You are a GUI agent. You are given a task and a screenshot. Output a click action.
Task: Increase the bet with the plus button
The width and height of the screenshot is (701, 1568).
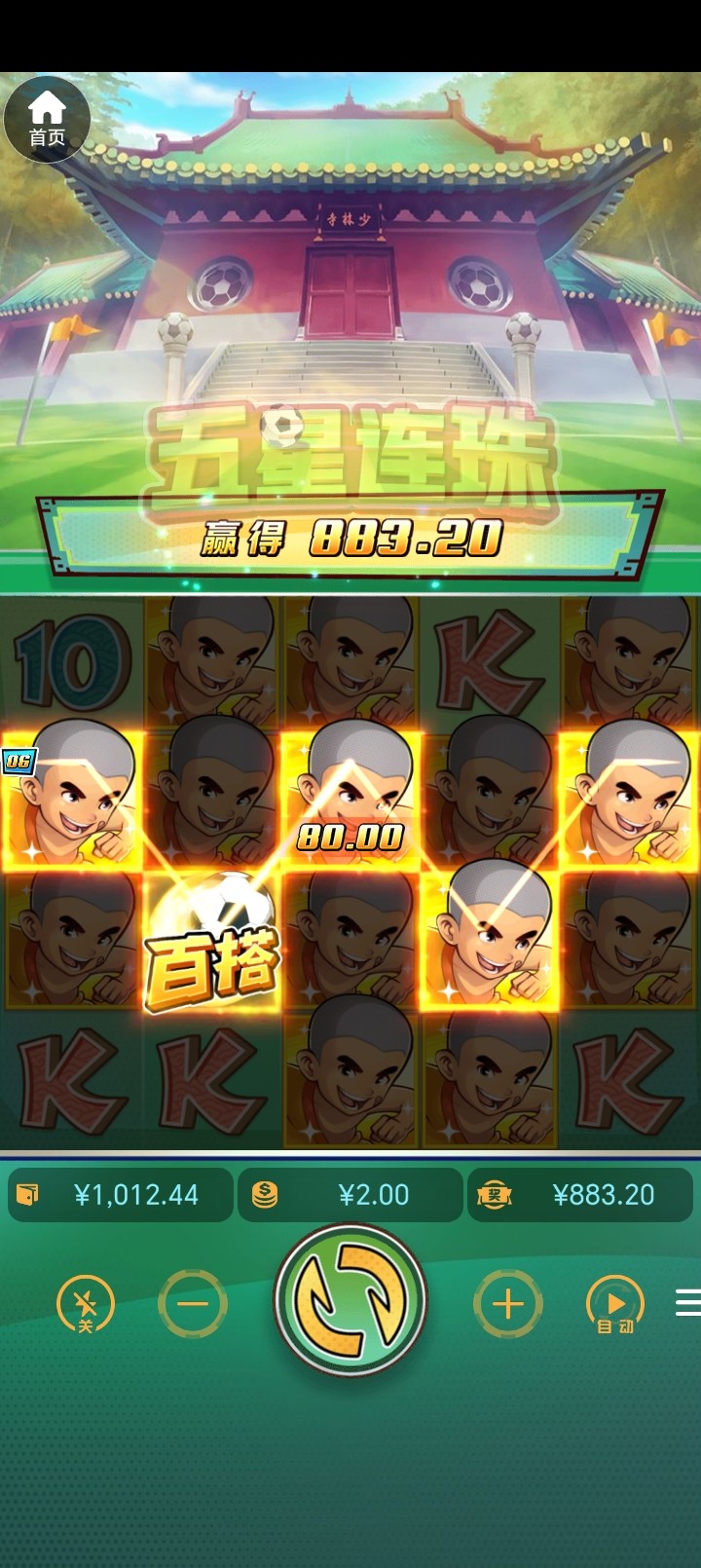coord(507,1303)
